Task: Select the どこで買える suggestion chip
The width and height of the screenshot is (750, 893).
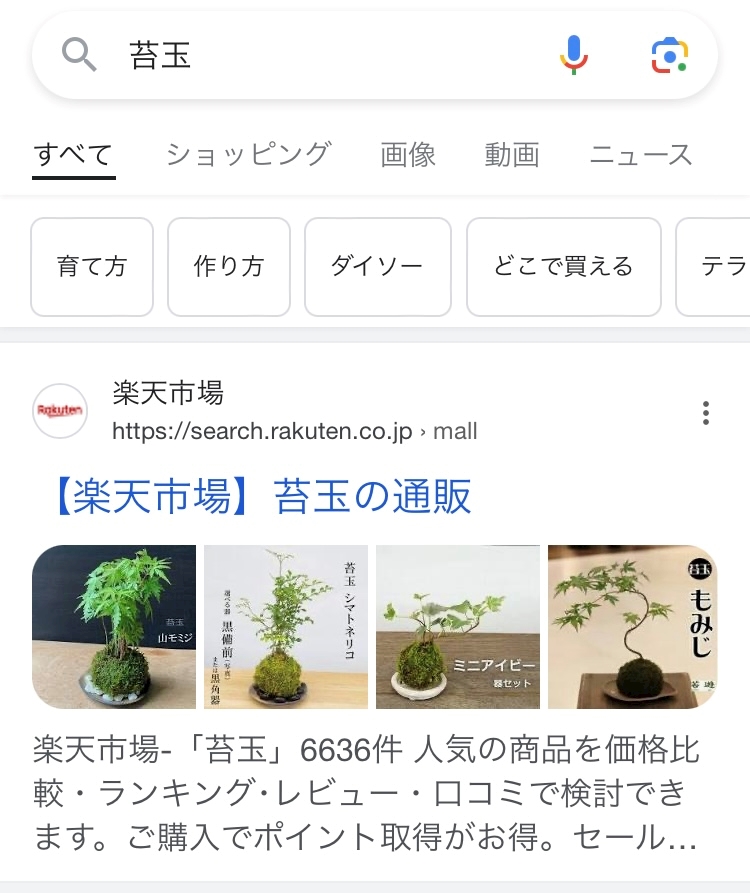Action: point(564,267)
